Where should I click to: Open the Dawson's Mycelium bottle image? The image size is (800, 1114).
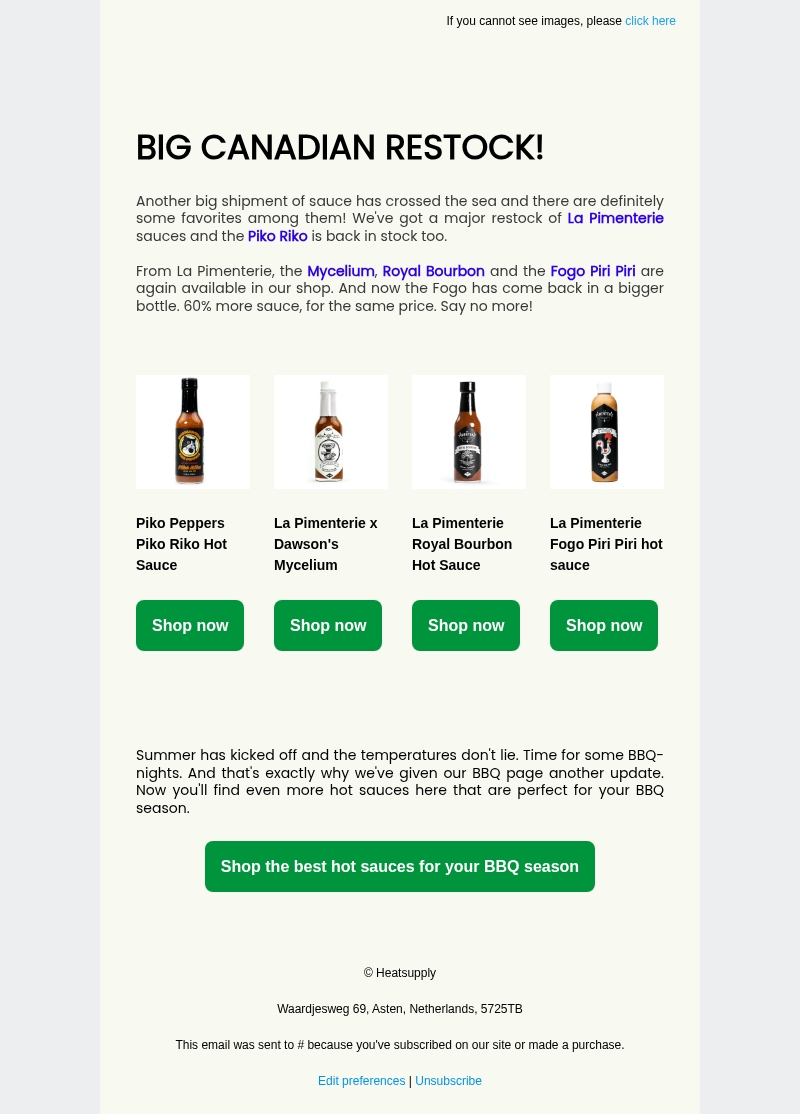click(331, 432)
